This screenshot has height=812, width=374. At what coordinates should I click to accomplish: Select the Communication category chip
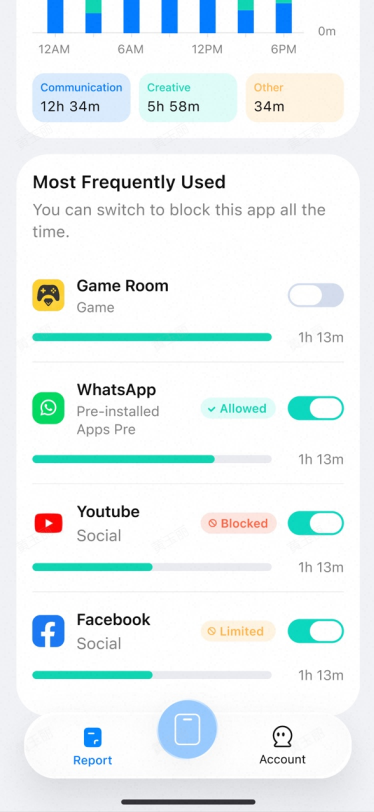[x=81, y=97]
